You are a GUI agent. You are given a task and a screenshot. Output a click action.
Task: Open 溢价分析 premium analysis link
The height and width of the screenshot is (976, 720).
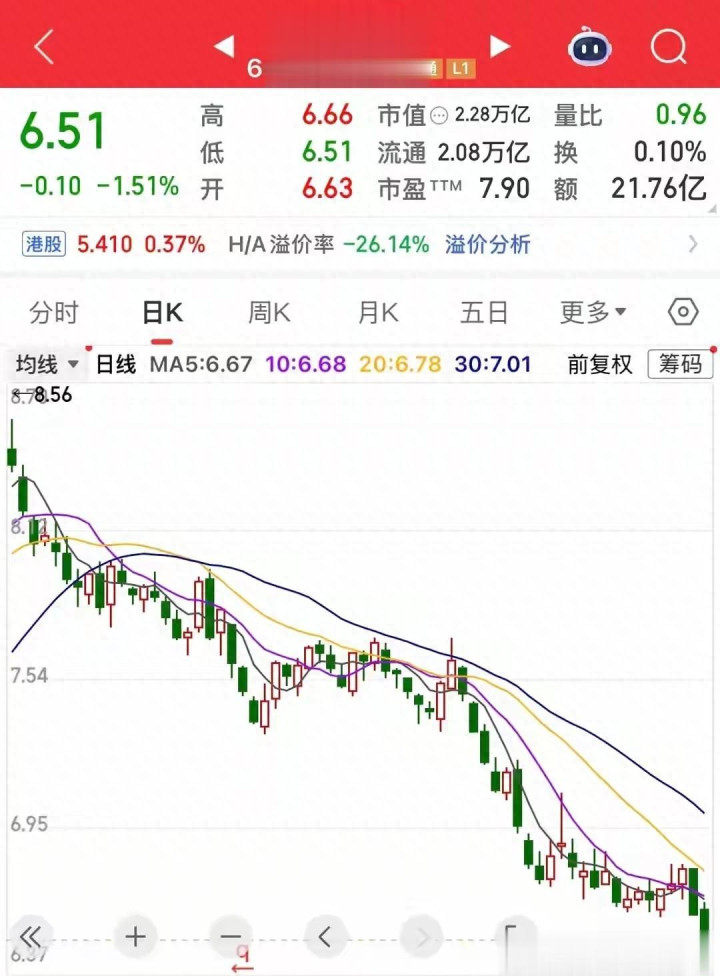487,244
